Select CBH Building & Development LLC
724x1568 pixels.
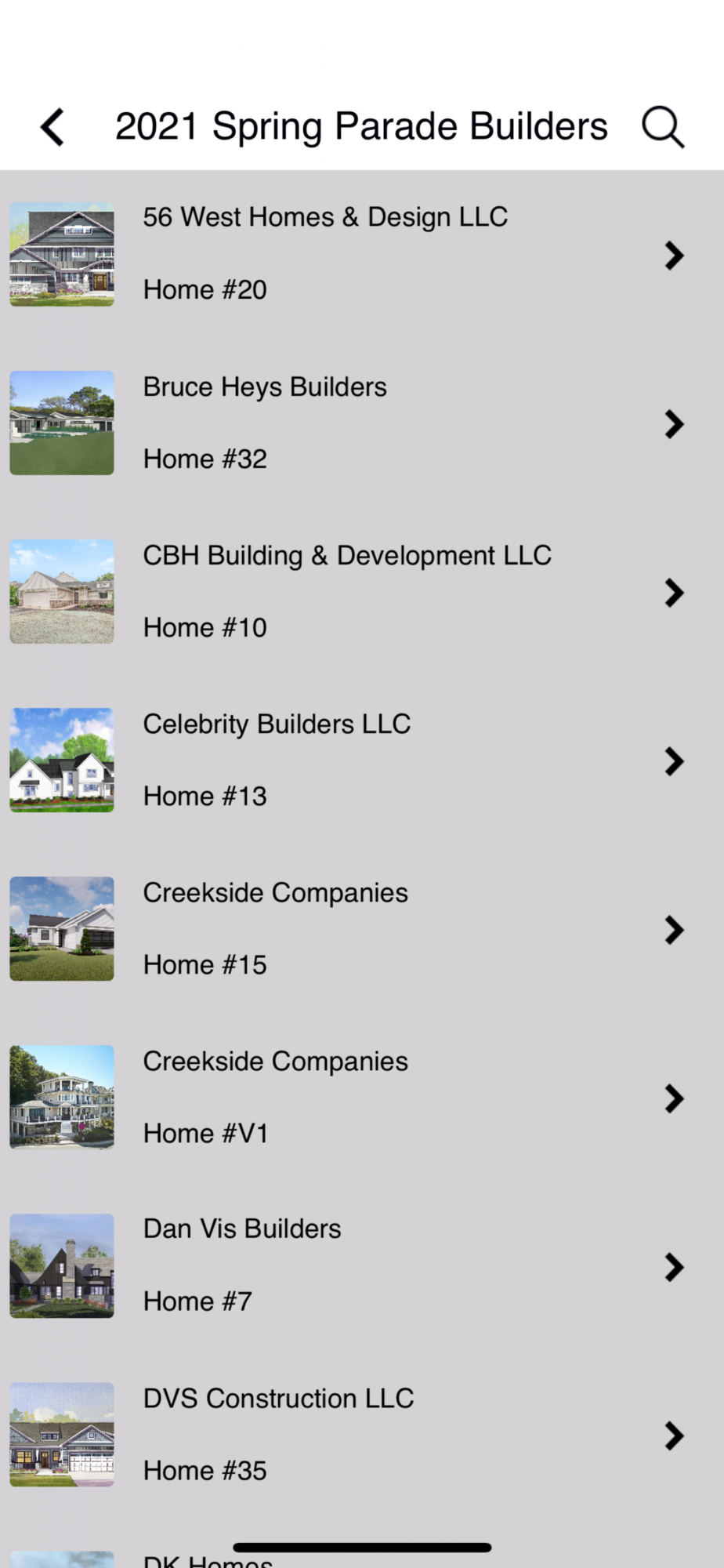362,592
